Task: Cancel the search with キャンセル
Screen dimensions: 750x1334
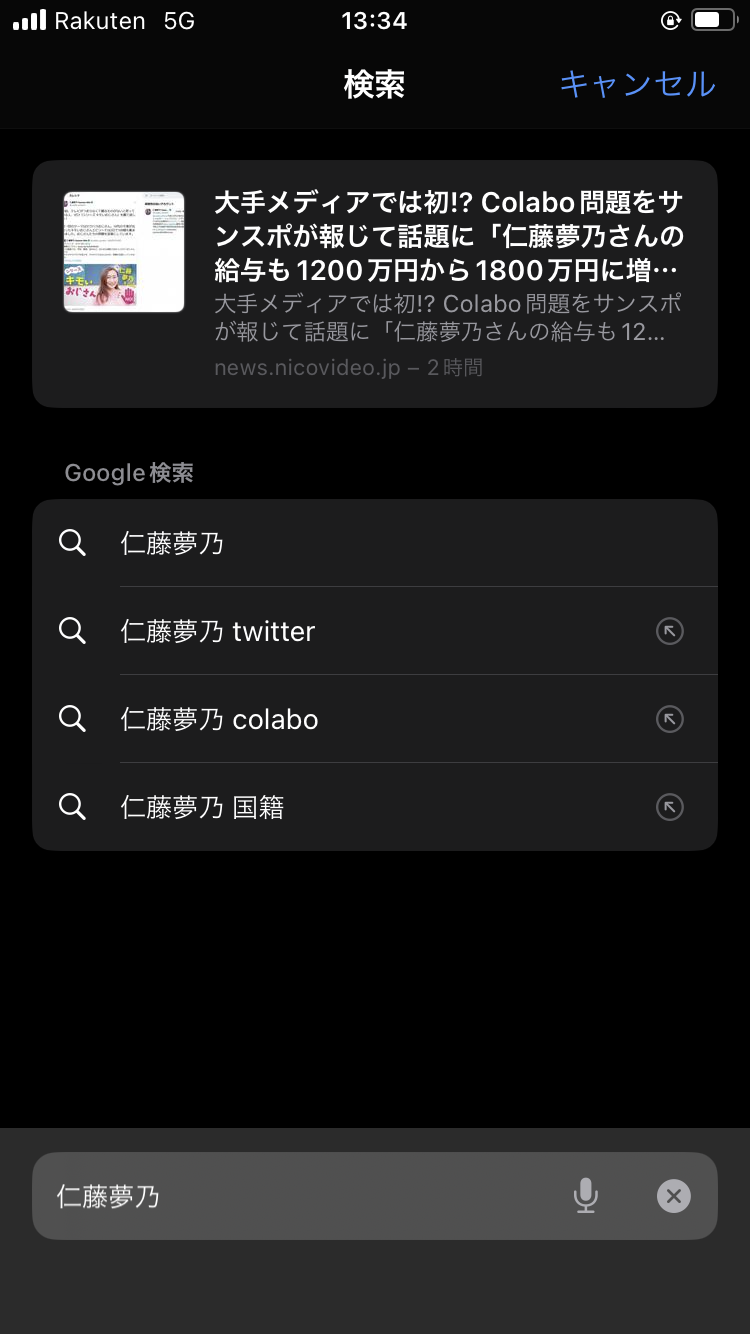Action: 637,84
